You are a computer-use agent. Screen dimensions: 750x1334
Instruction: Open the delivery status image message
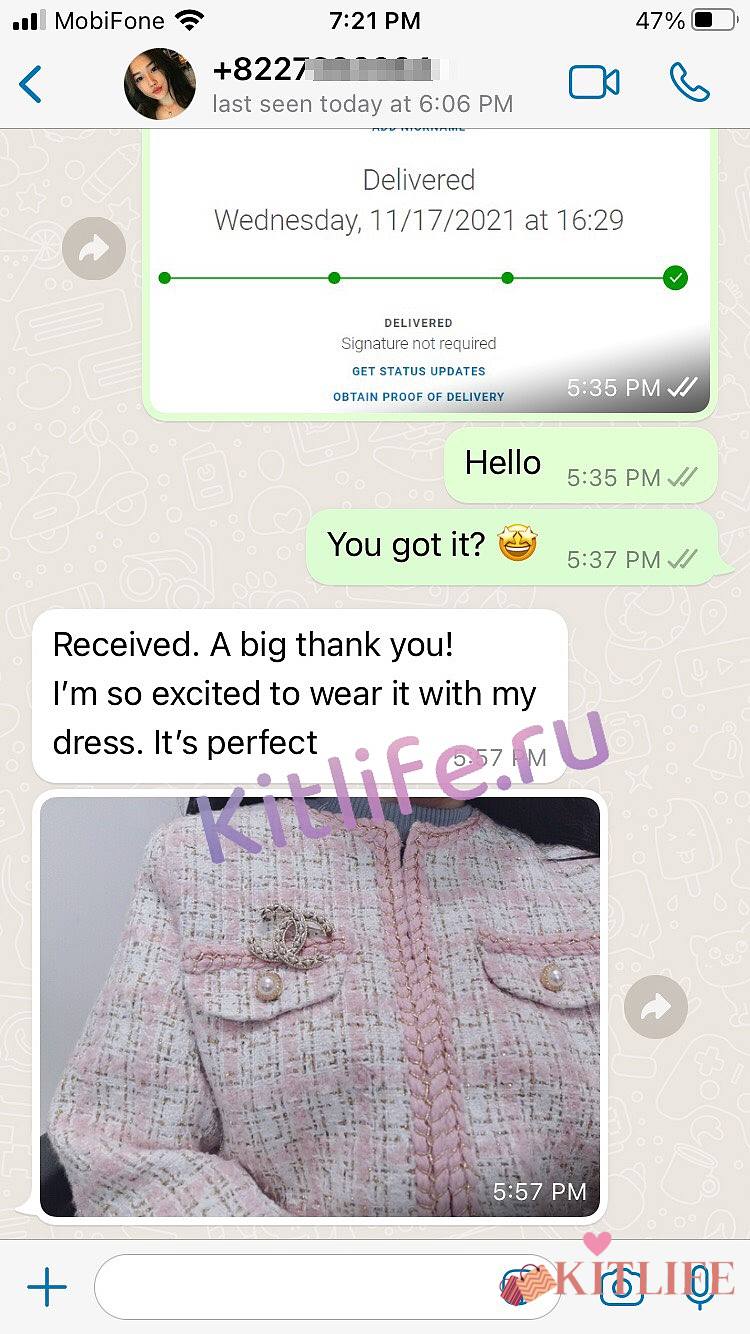(x=430, y=270)
